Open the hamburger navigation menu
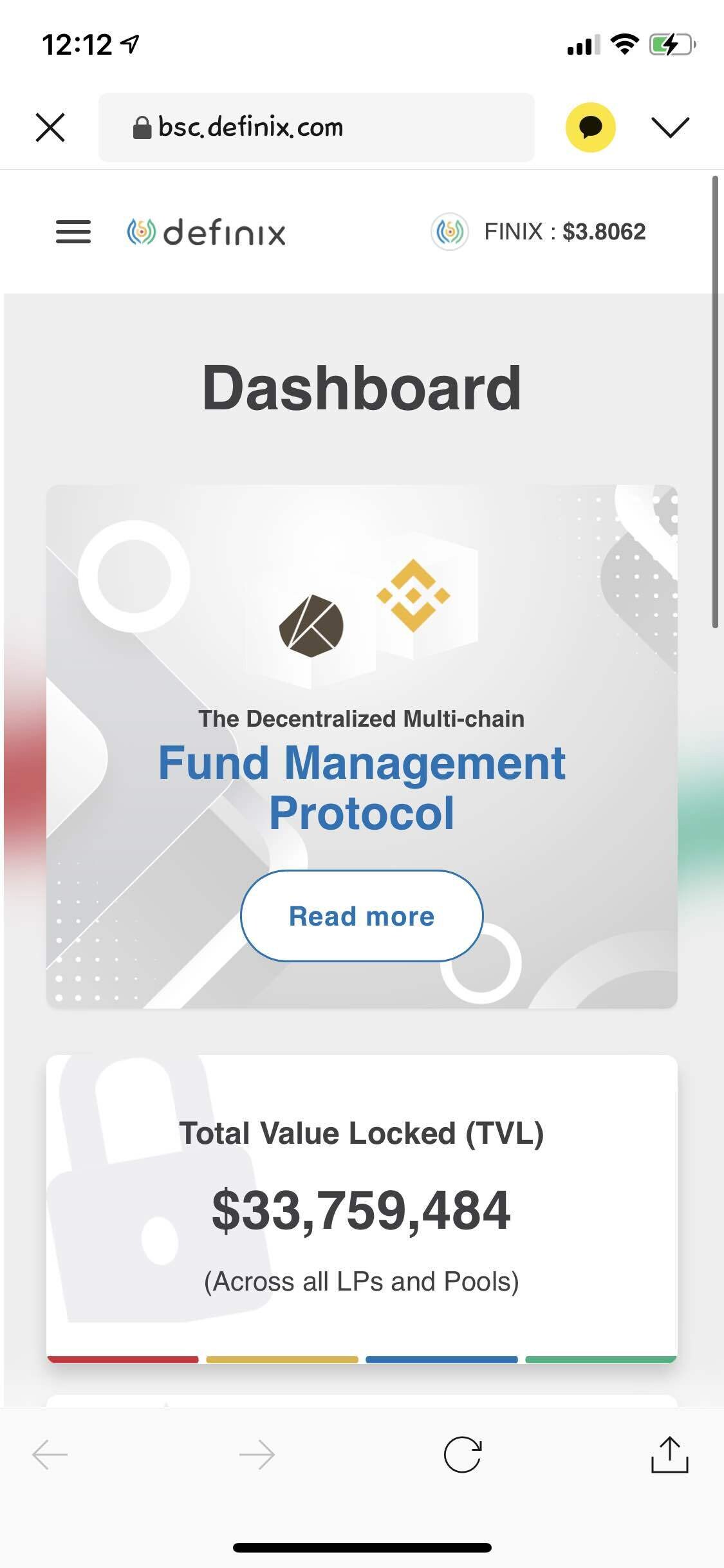Viewport: 724px width, 1568px height. coord(73,232)
